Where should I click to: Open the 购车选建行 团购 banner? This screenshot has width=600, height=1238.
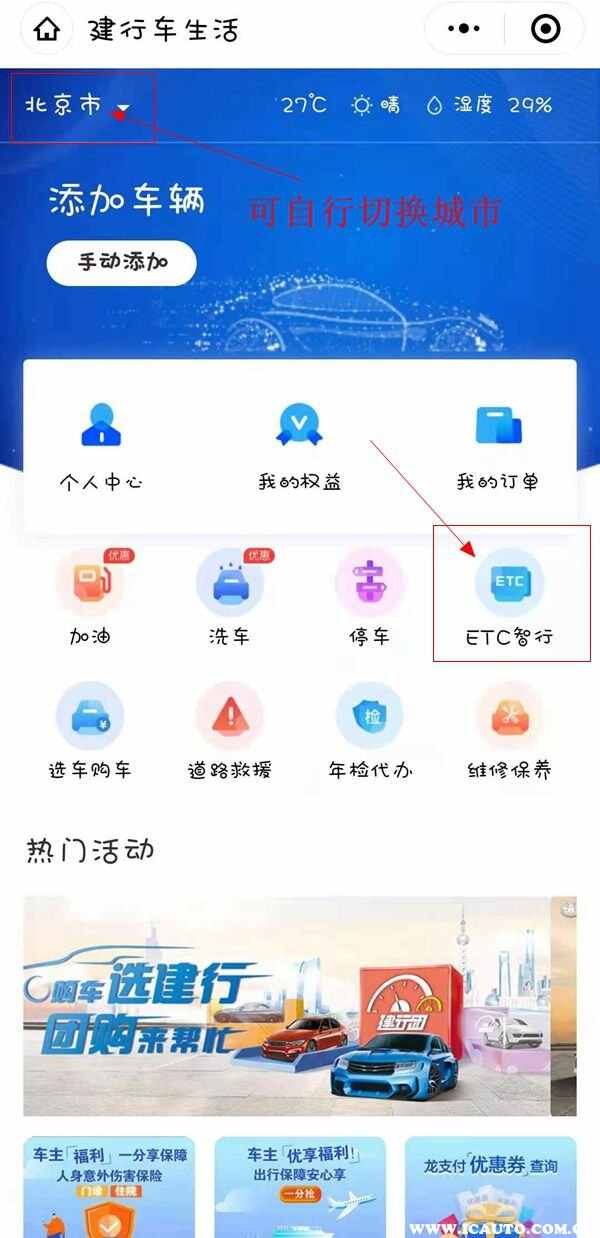[x=286, y=1005]
